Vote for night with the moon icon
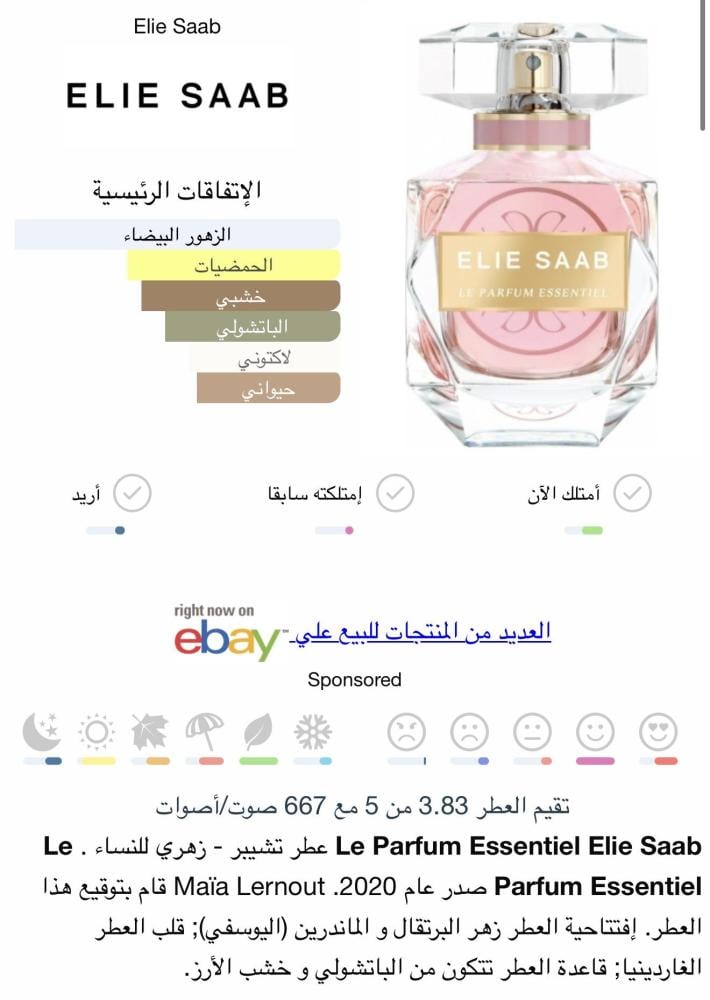This screenshot has width=710, height=1000. pos(42,734)
